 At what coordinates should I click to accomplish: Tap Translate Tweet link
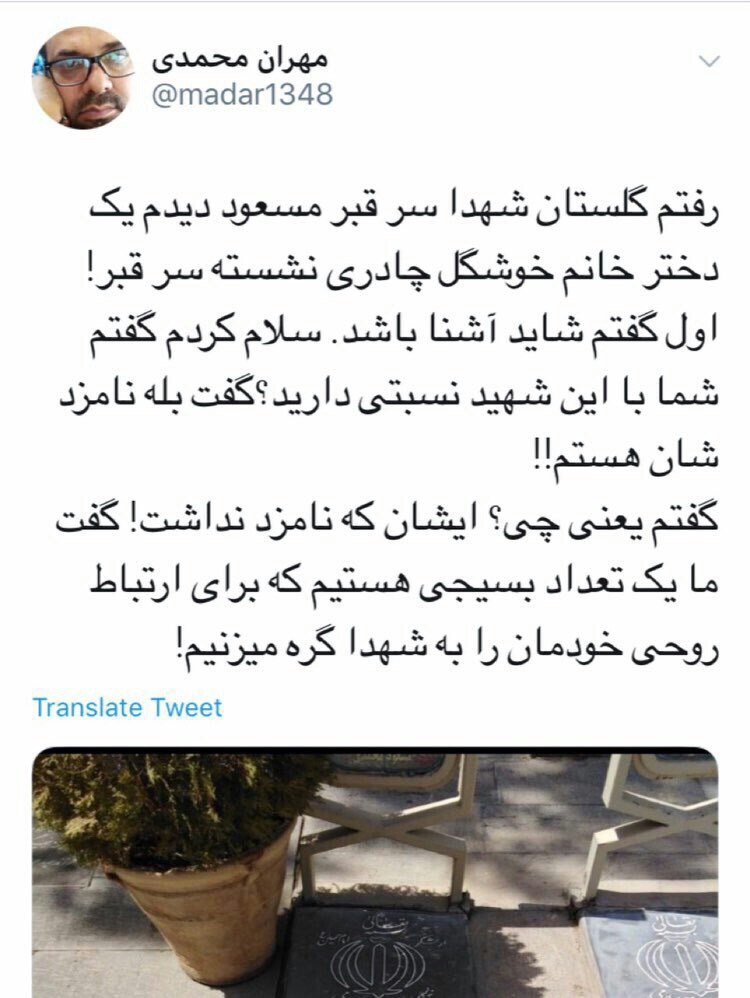click(x=128, y=708)
